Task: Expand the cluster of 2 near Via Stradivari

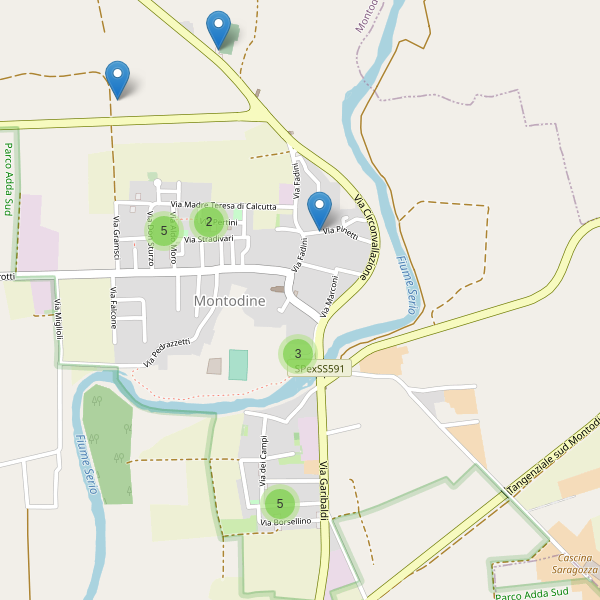Action: pos(209,222)
